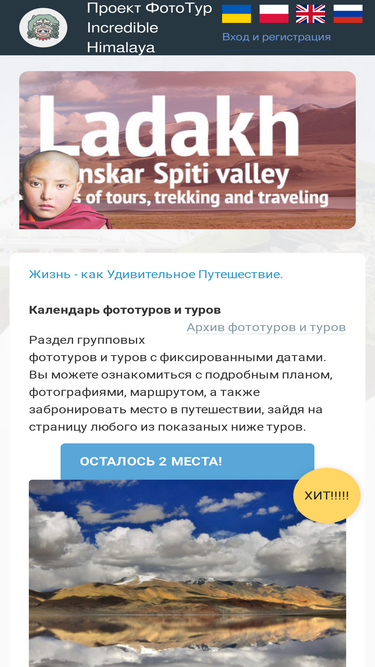
Task: Open the Вход и регистрация link
Action: pyautogui.click(x=276, y=37)
